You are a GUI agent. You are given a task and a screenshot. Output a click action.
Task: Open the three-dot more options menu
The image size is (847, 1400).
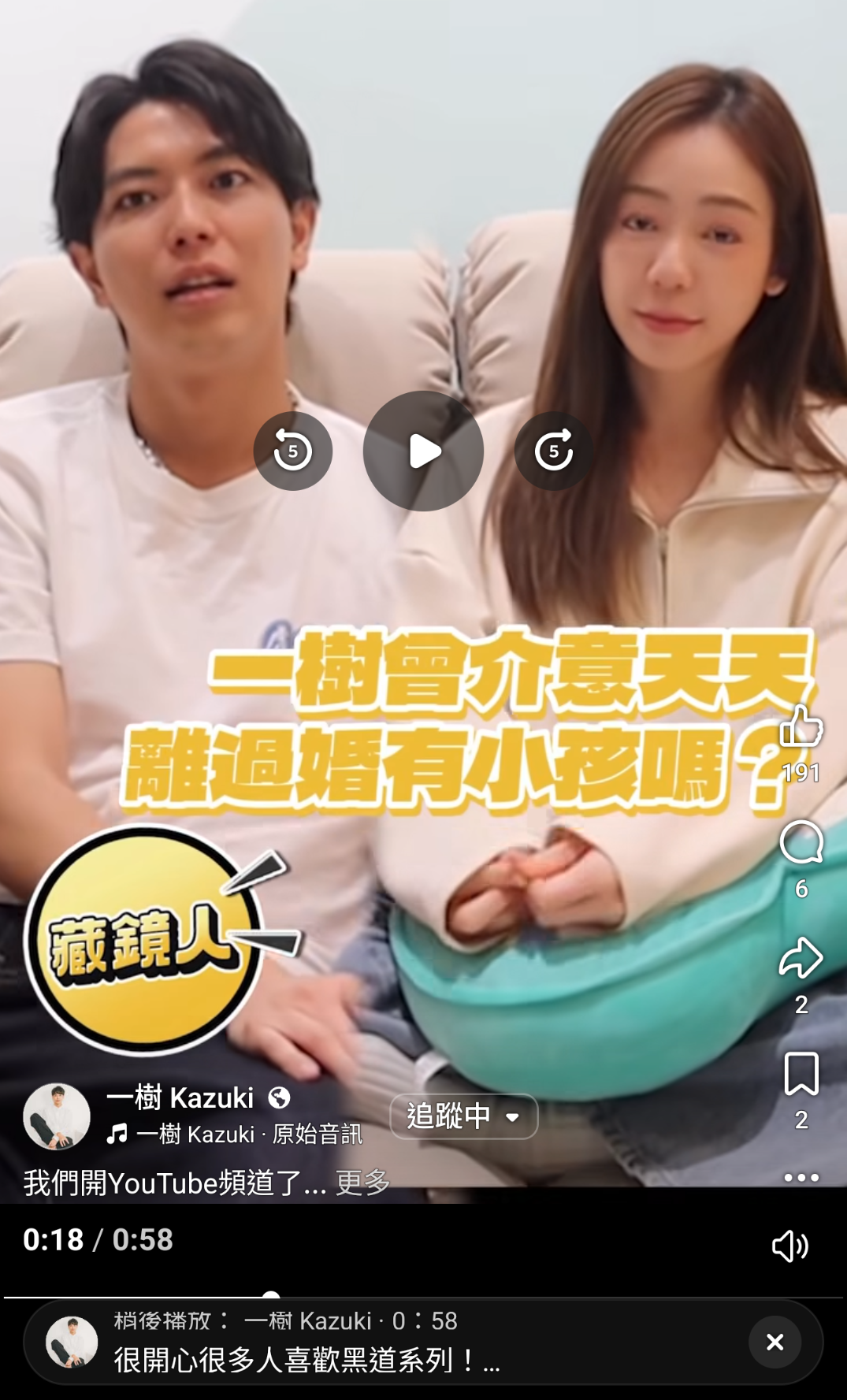click(801, 1178)
